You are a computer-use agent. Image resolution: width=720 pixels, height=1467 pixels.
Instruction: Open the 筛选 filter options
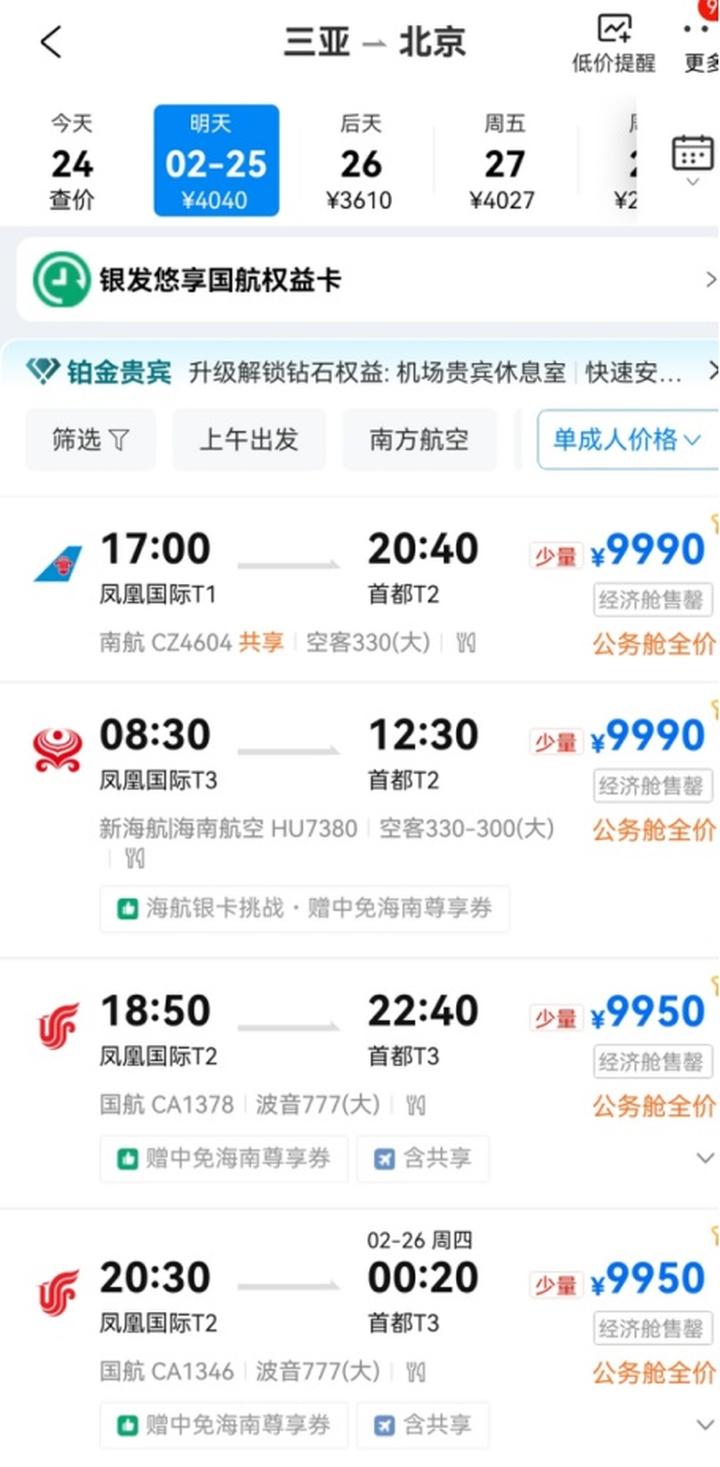90,440
